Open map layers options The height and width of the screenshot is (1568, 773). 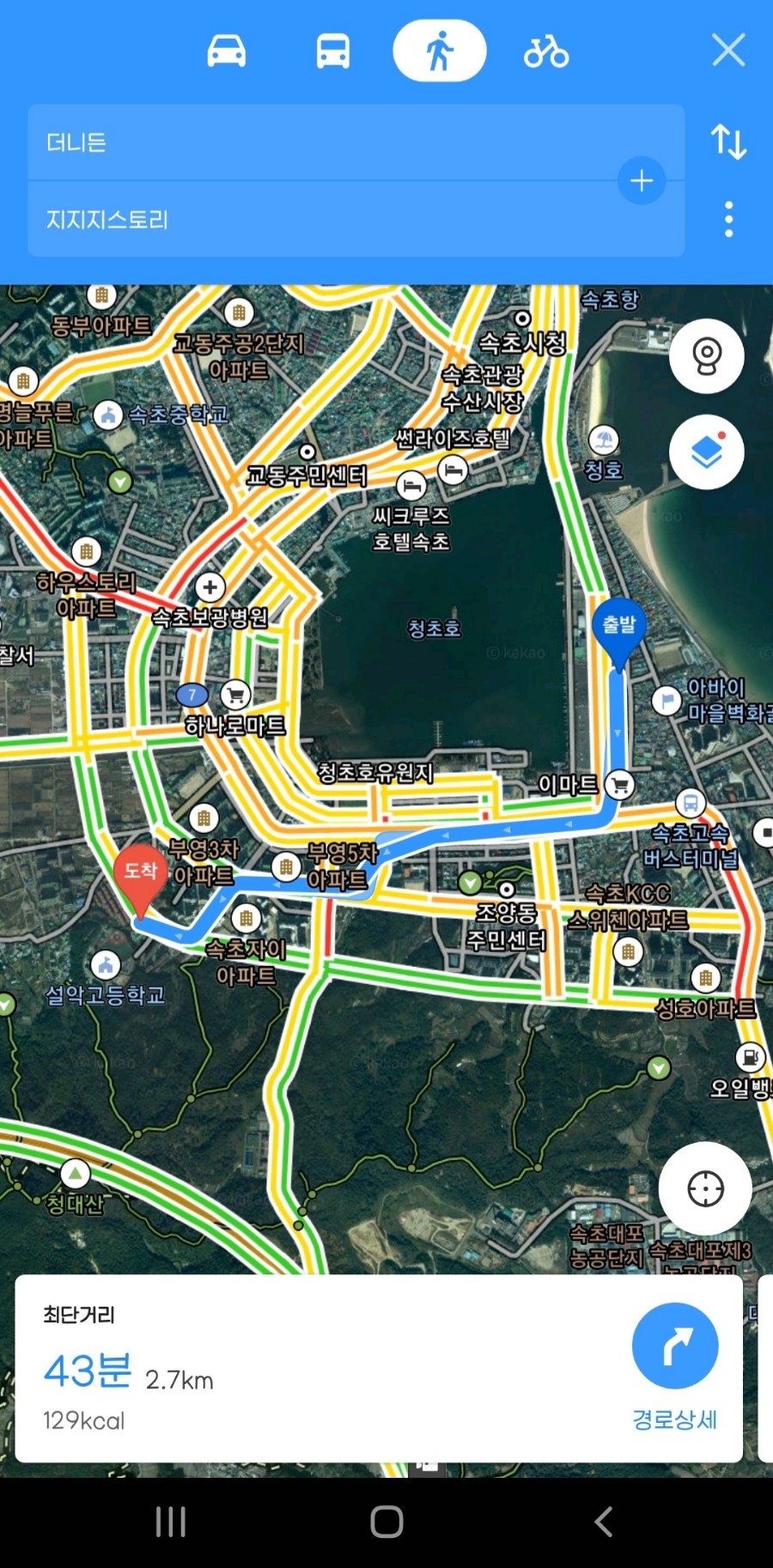pyautogui.click(x=706, y=452)
